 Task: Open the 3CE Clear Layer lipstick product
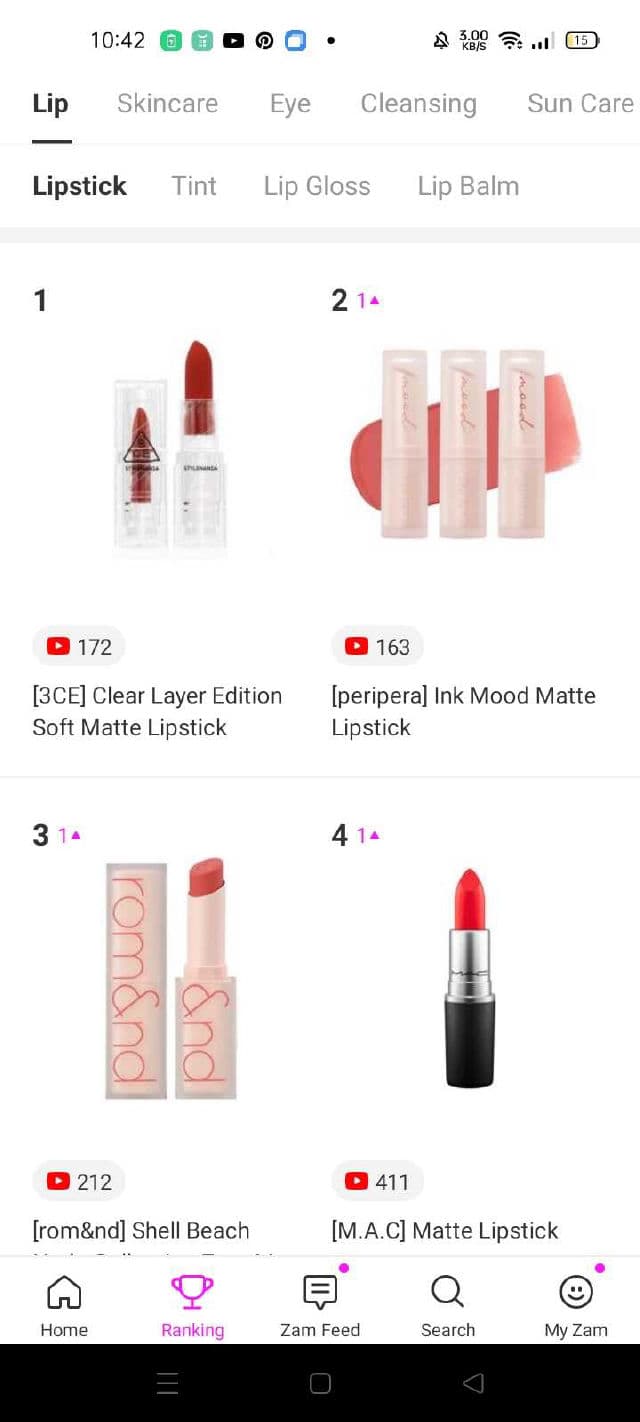170,450
